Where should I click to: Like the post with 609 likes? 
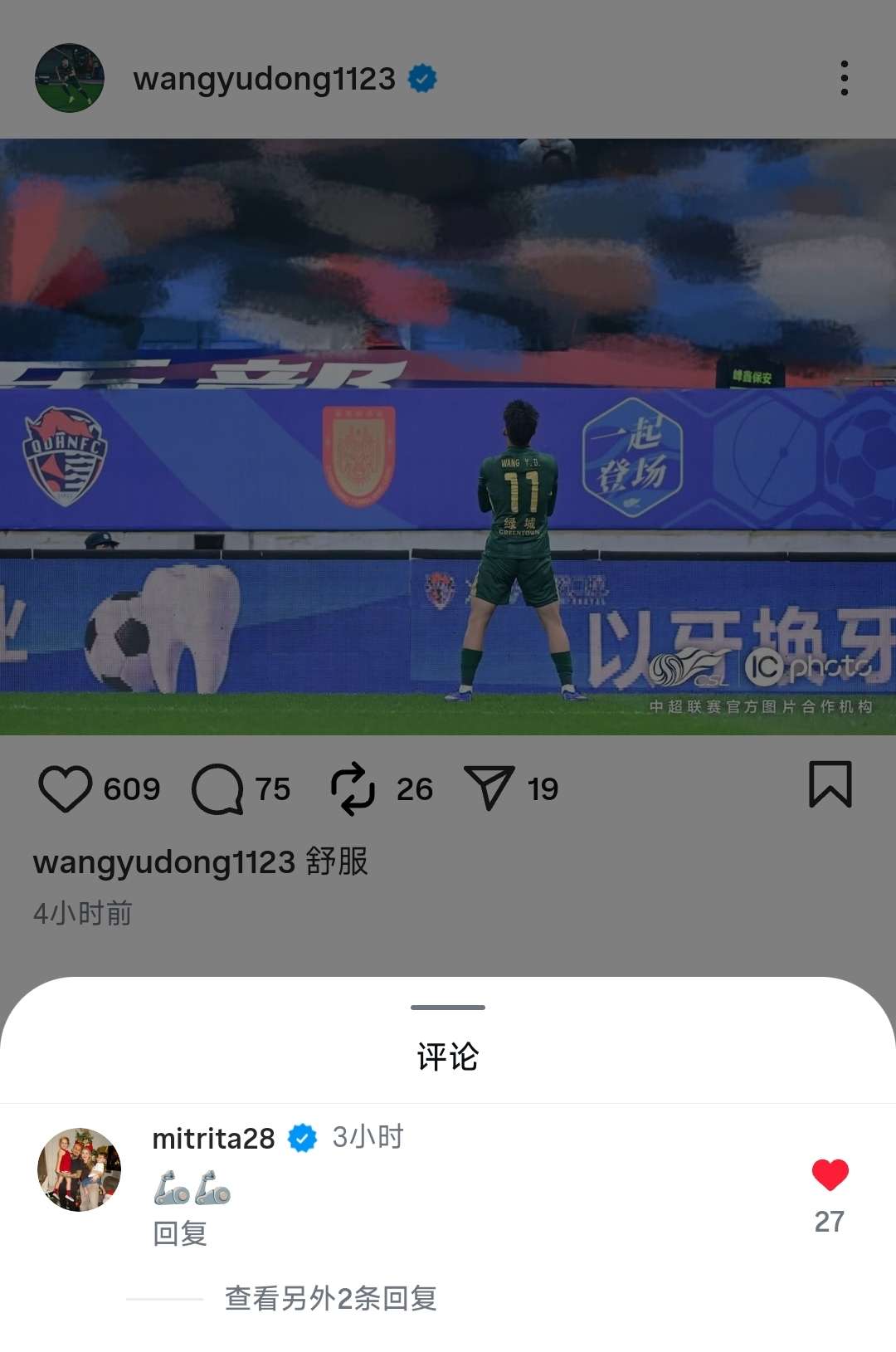[x=66, y=788]
